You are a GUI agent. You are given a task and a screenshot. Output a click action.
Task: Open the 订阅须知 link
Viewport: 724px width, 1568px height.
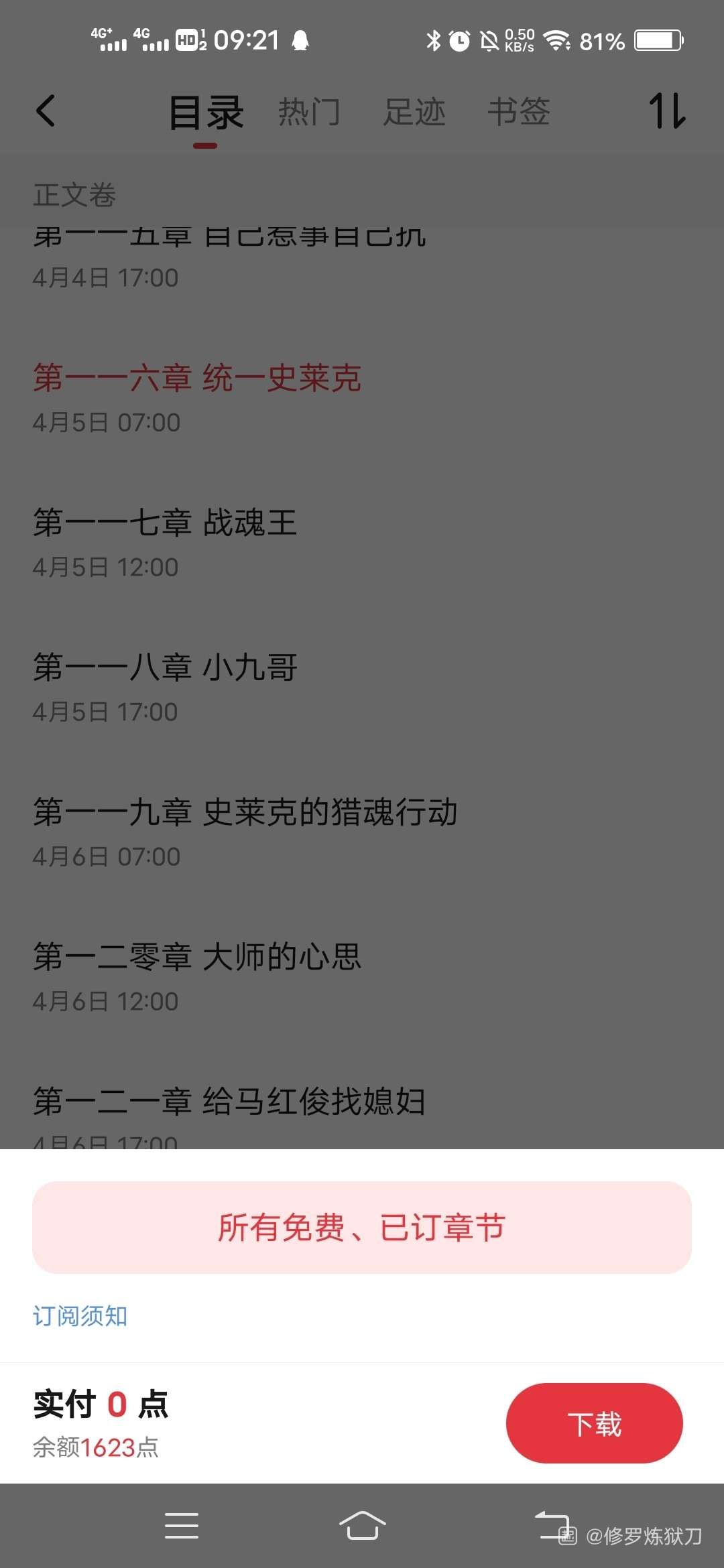point(80,1316)
